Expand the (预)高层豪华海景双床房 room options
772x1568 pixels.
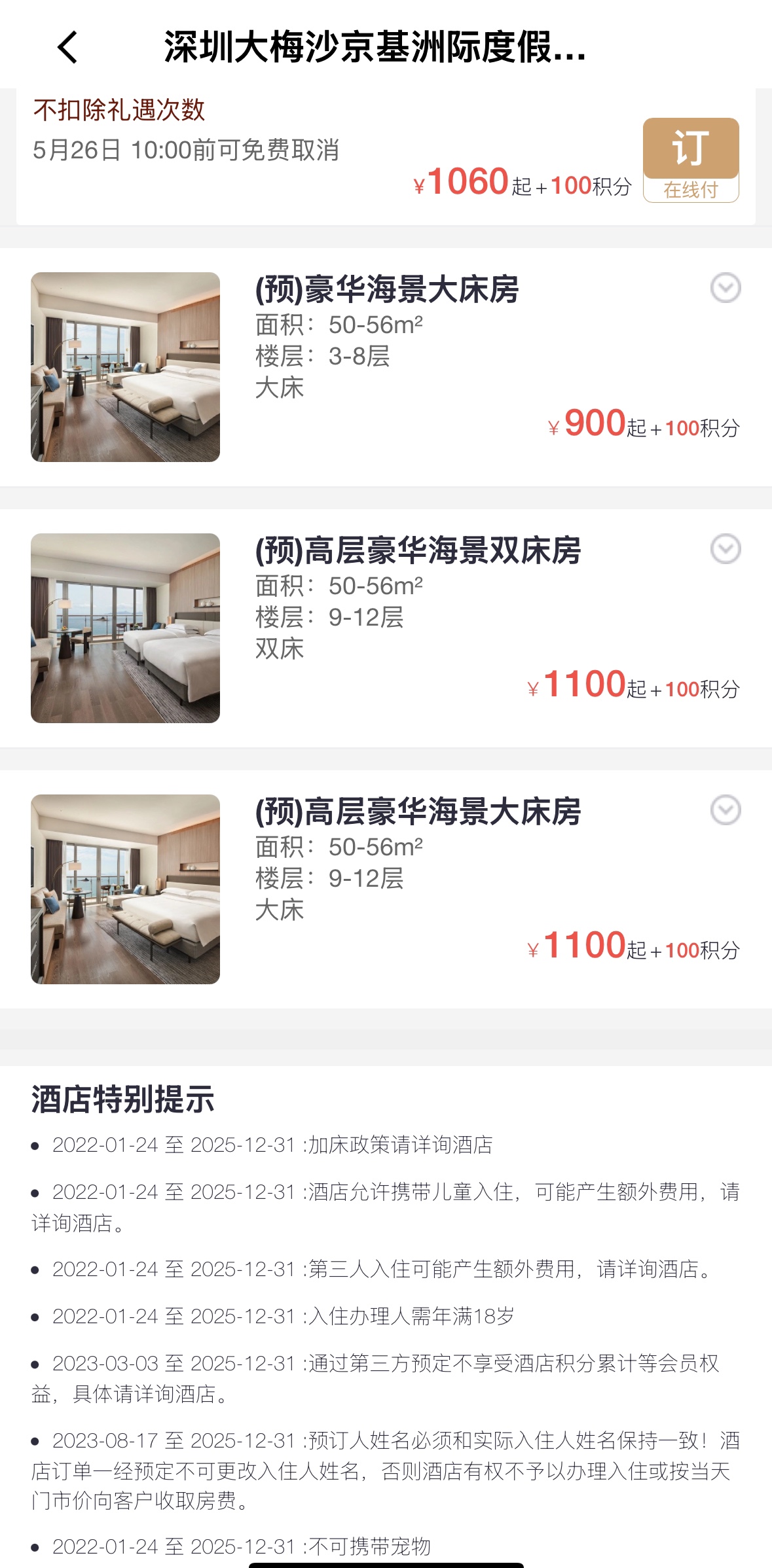tap(726, 550)
